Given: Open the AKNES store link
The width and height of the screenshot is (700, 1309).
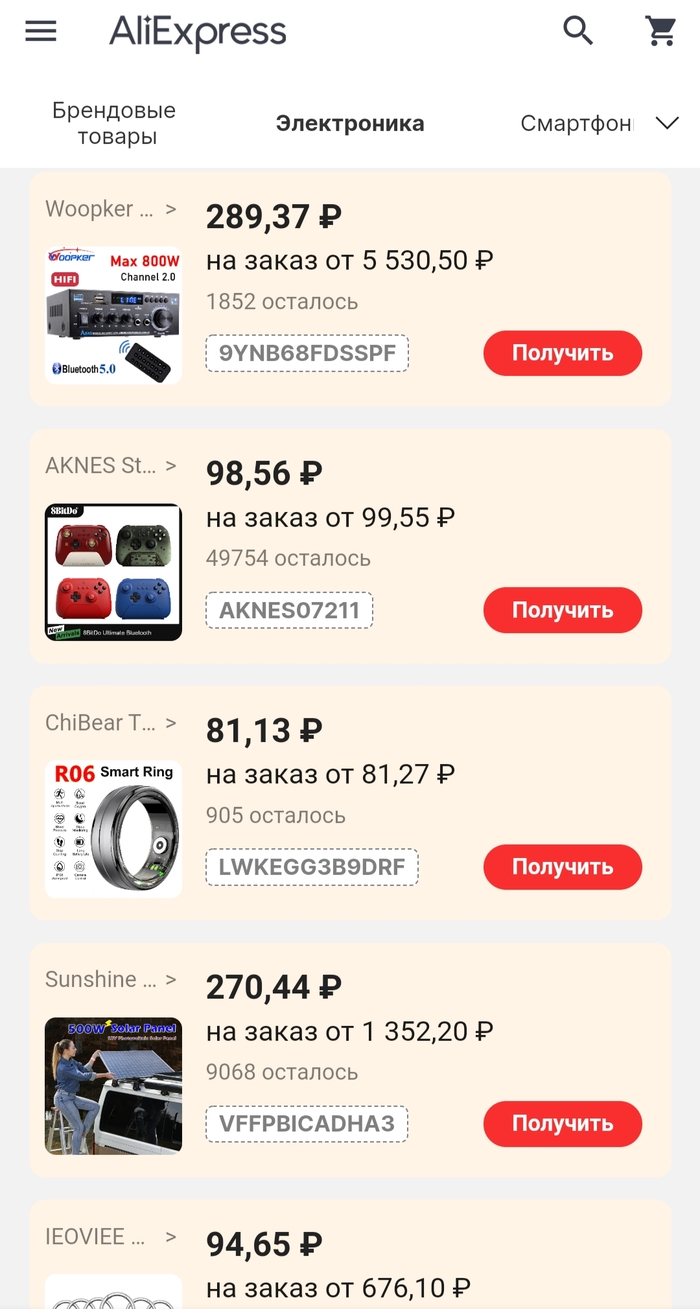Looking at the screenshot, I should 110,465.
